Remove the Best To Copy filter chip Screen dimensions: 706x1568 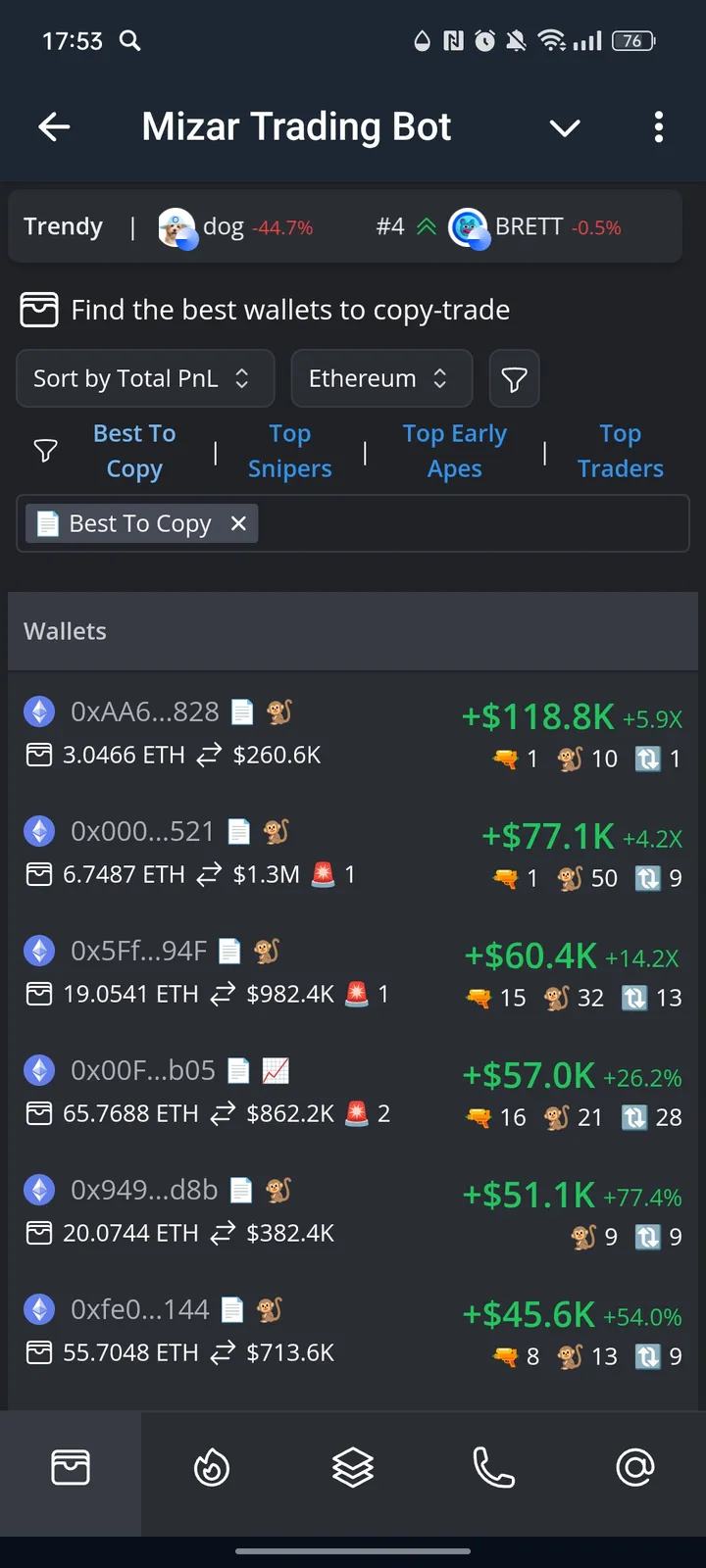point(237,523)
